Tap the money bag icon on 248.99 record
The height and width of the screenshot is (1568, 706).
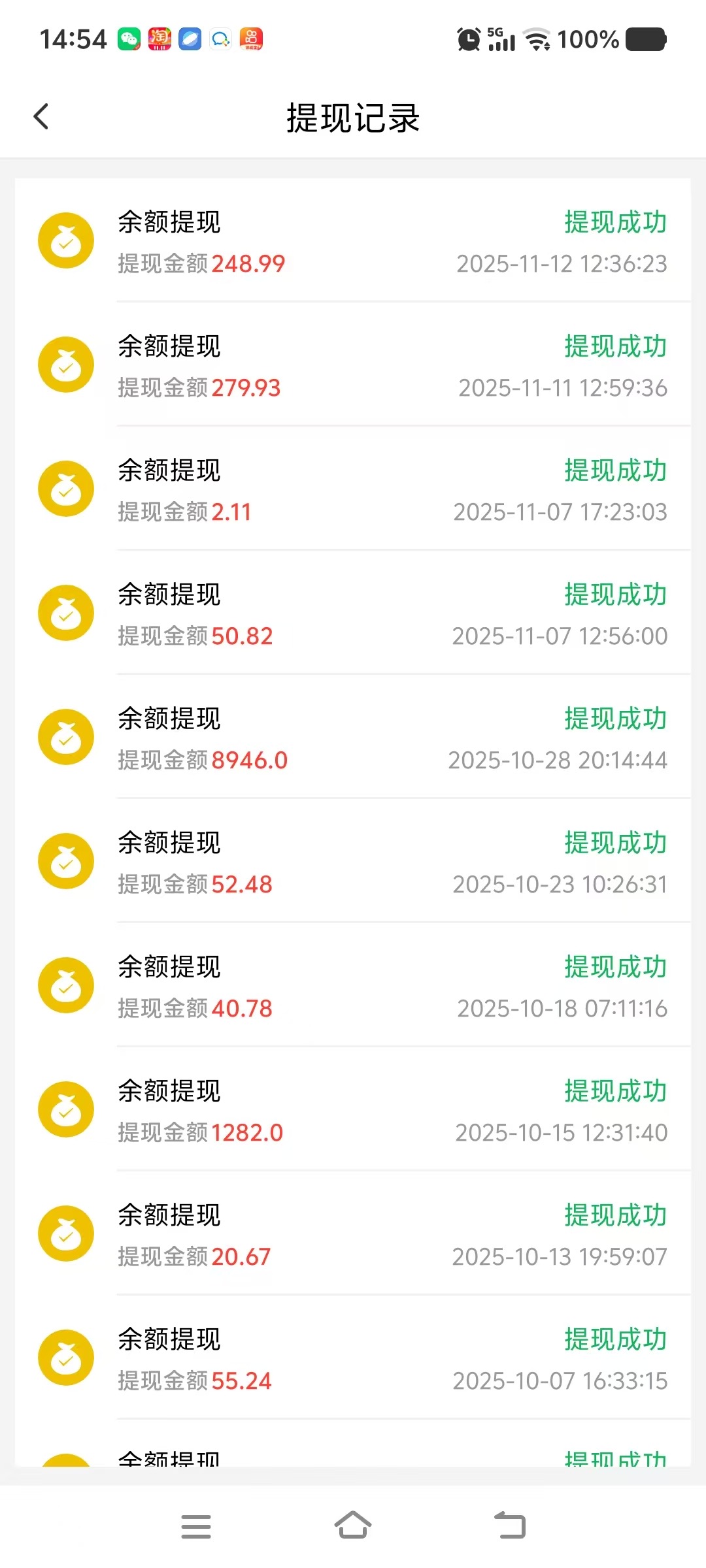pyautogui.click(x=65, y=241)
